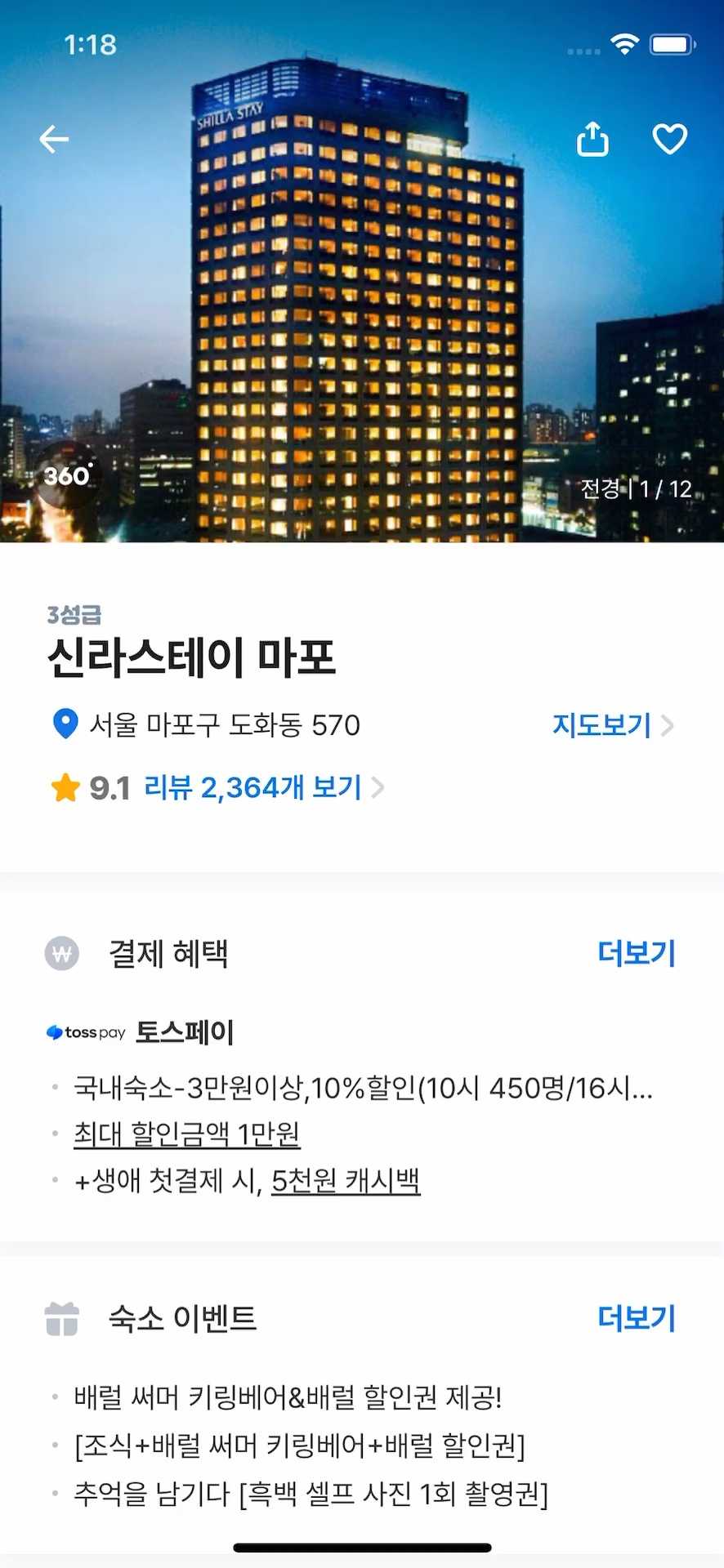Tap 최대 할인금액 1만원 underlined link
Screen dimensions: 724x1568
pyautogui.click(x=186, y=1135)
